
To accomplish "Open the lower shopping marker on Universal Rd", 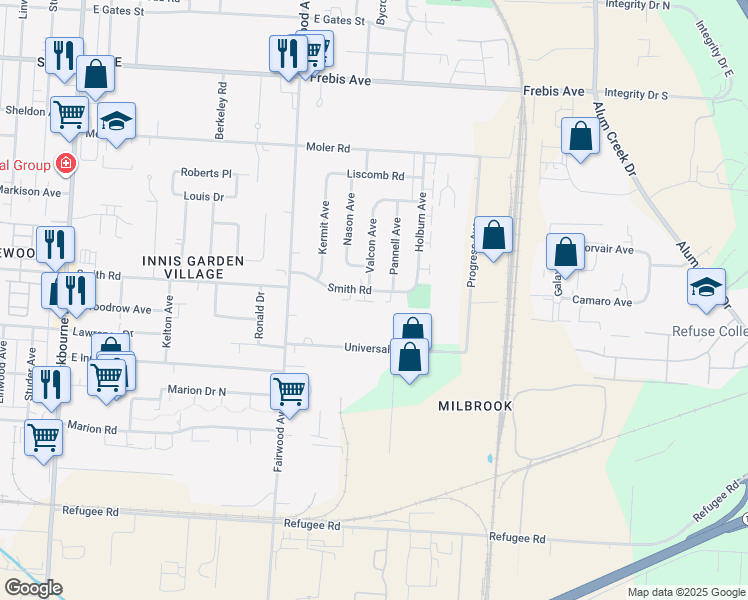I will click(x=409, y=358).
